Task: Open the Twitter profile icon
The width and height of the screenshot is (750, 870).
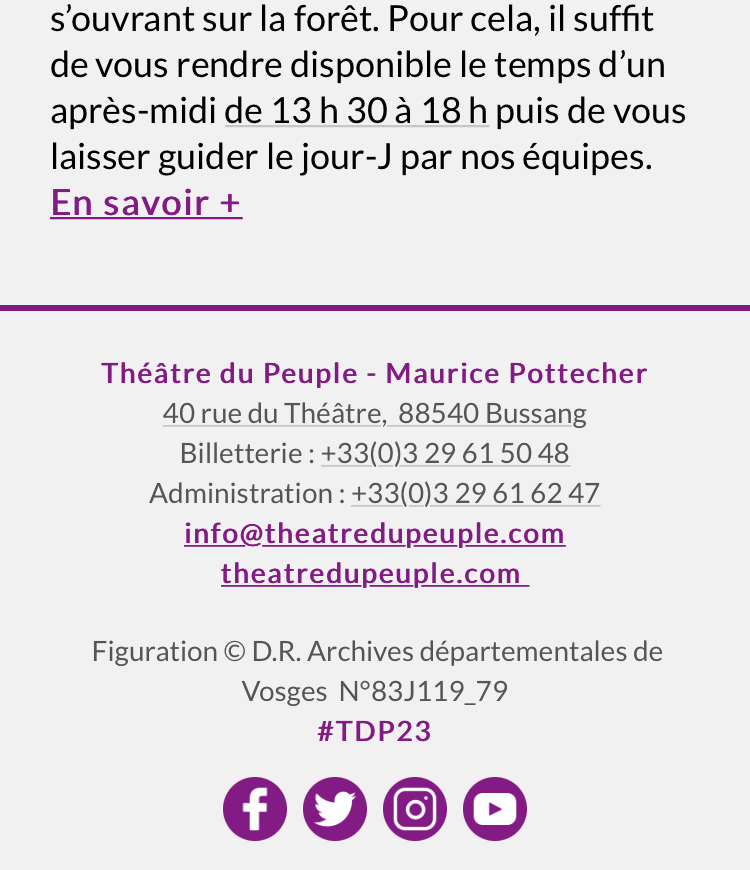Action: point(335,809)
